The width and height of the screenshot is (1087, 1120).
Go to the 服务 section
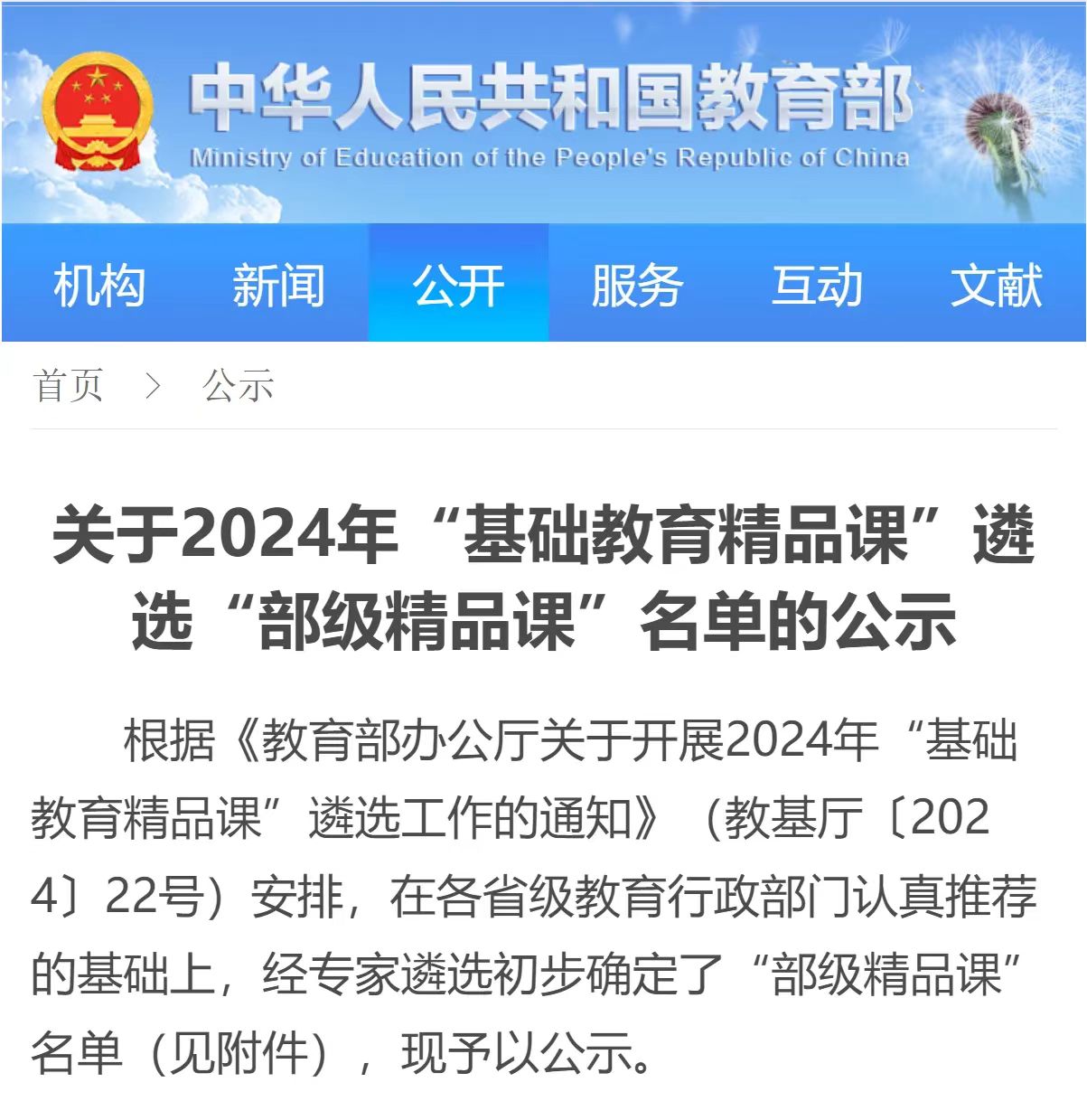(x=637, y=286)
